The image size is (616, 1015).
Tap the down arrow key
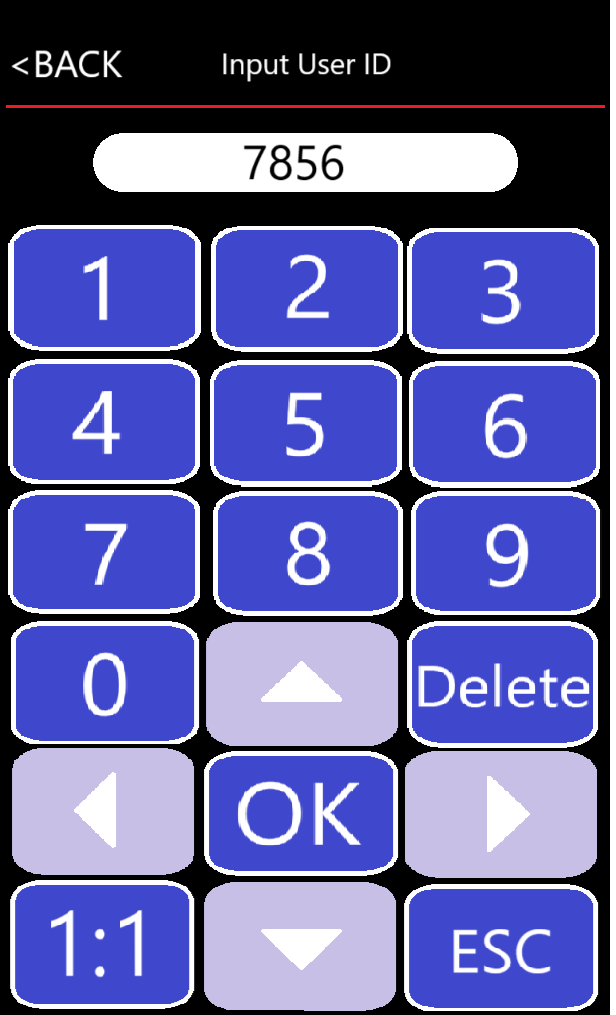[x=300, y=946]
